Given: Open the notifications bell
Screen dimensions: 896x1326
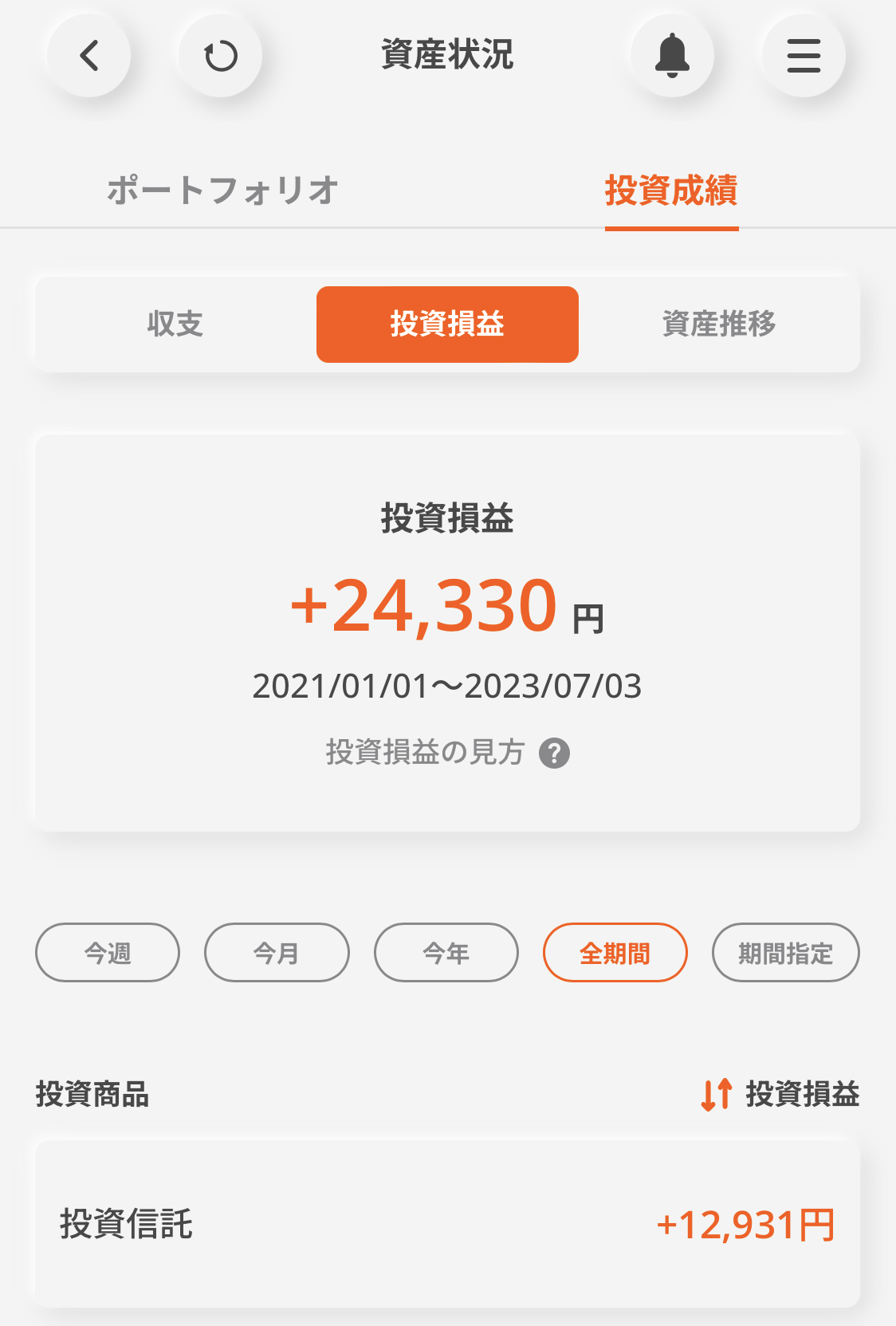Looking at the screenshot, I should pos(672,56).
